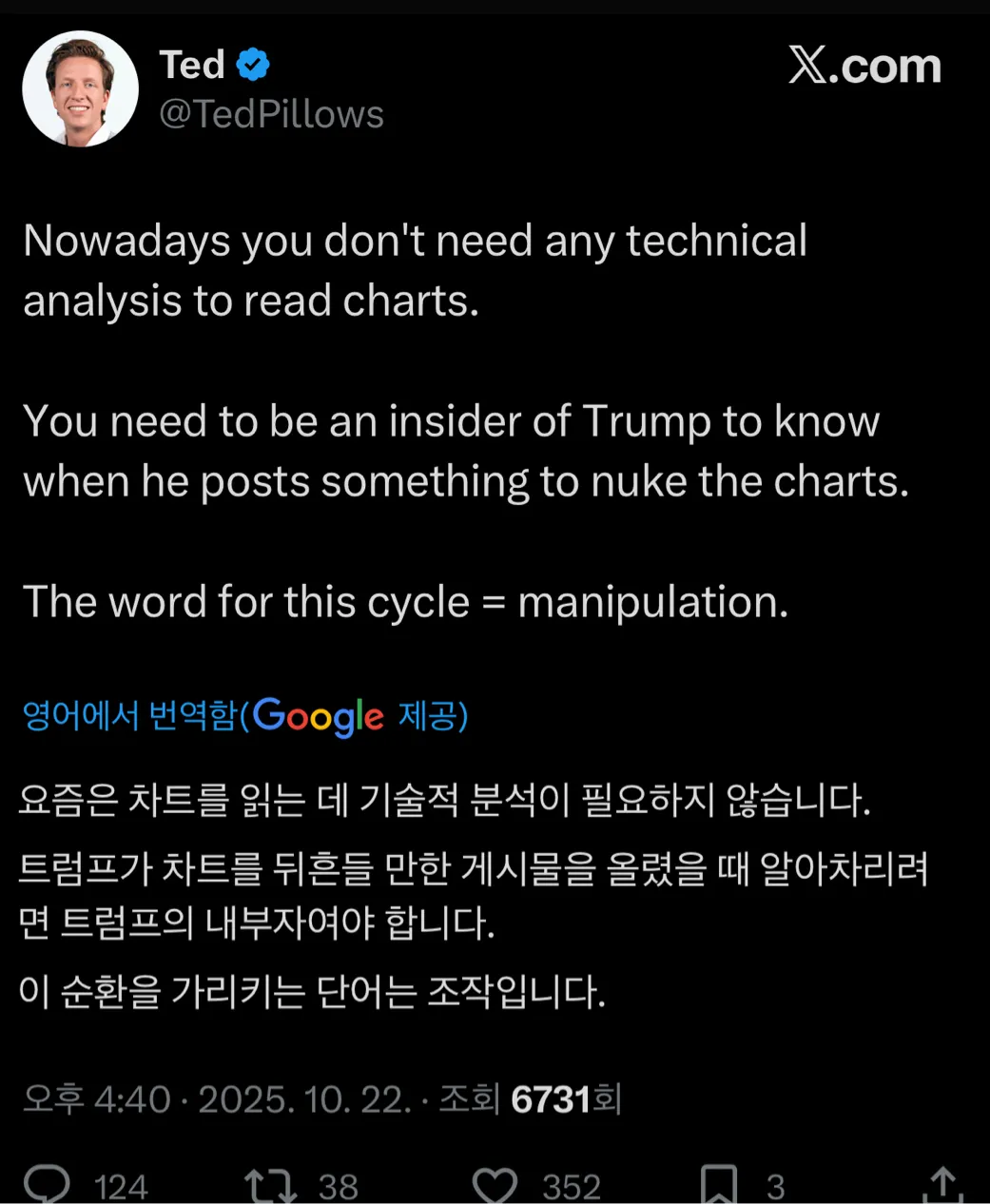Open the @TedPillows handle
Viewport: 990px width, 1204px height.
tap(271, 114)
